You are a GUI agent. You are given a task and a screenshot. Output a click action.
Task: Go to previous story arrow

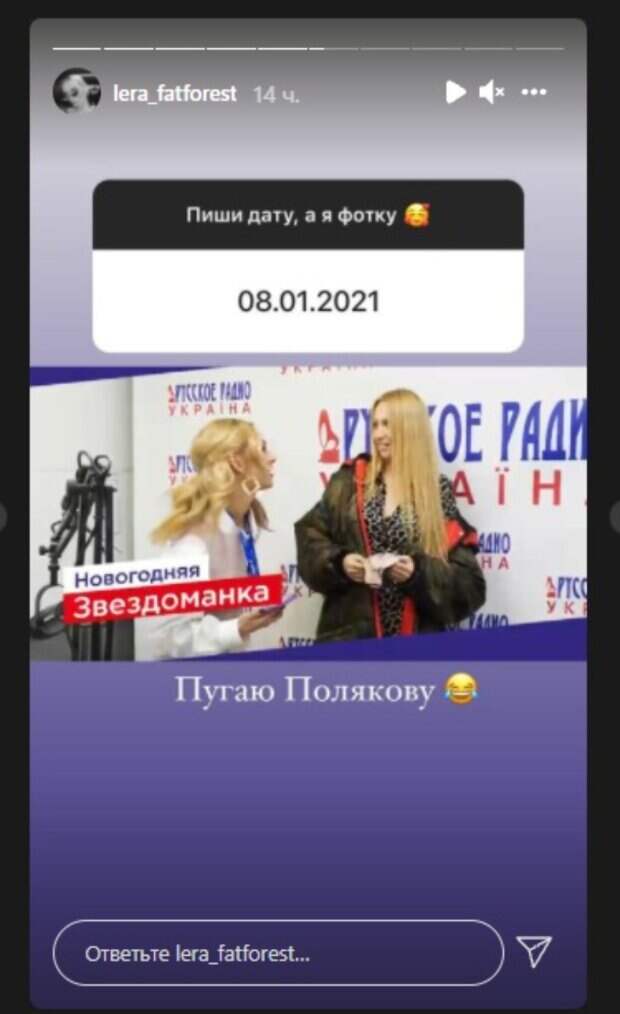pos(4,515)
